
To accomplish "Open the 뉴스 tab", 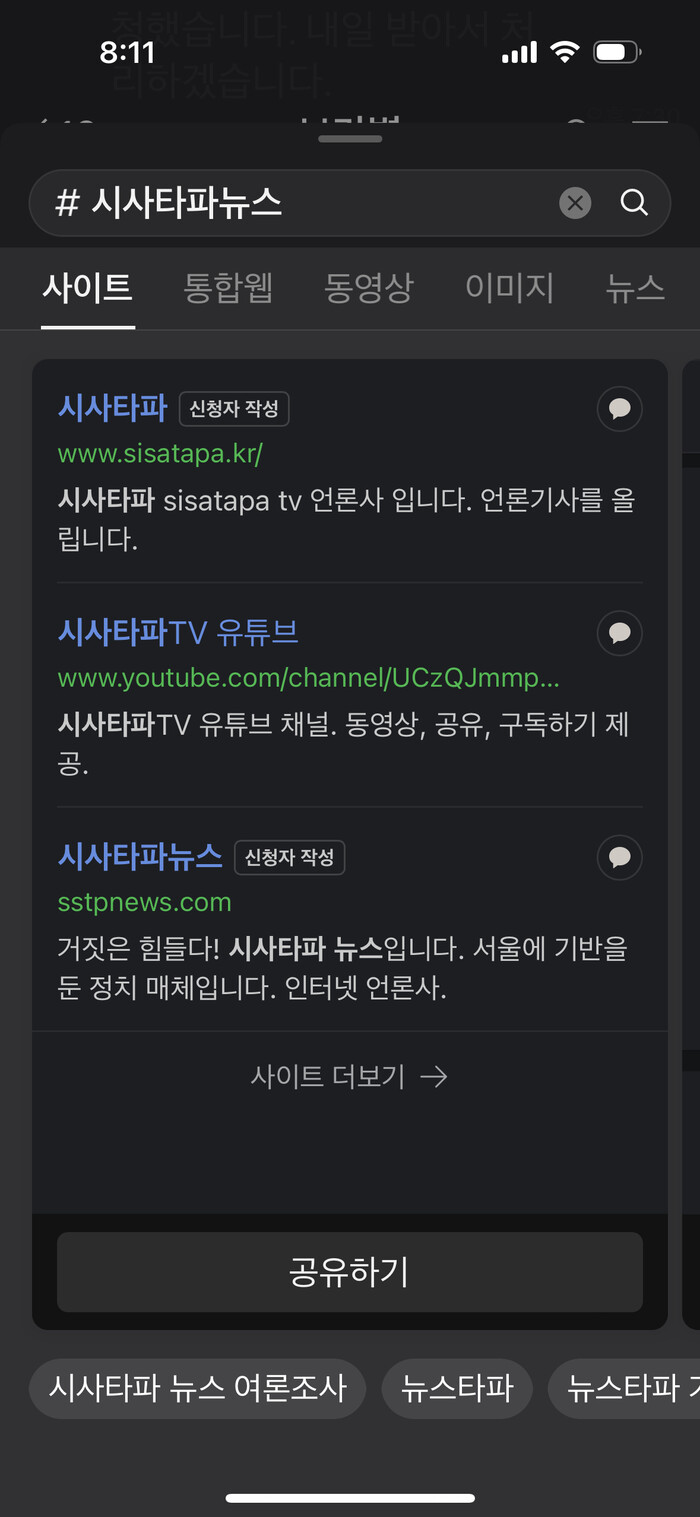I will point(635,288).
